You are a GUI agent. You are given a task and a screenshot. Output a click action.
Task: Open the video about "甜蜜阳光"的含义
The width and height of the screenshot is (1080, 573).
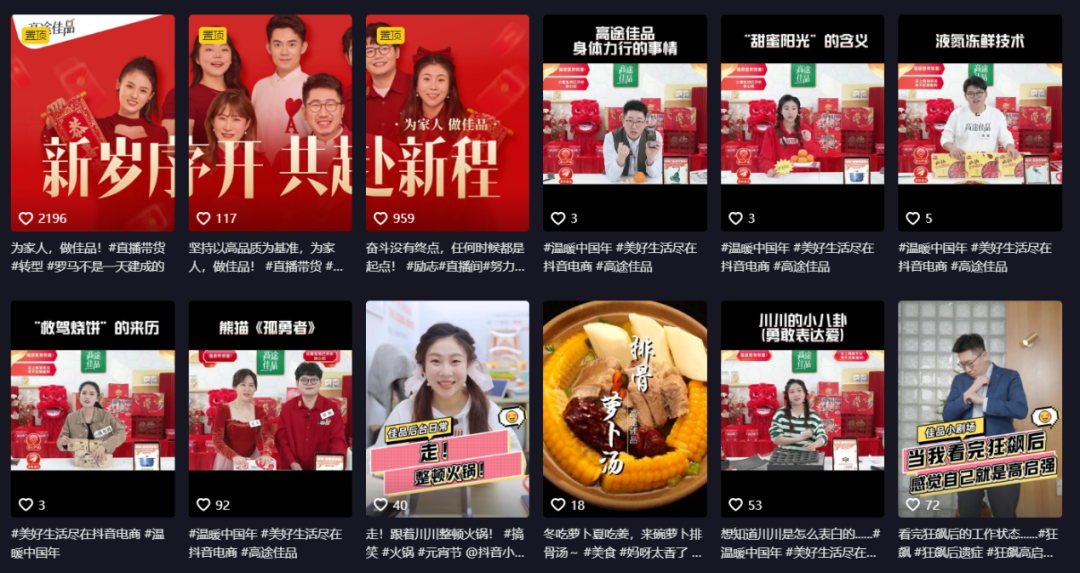(x=802, y=122)
